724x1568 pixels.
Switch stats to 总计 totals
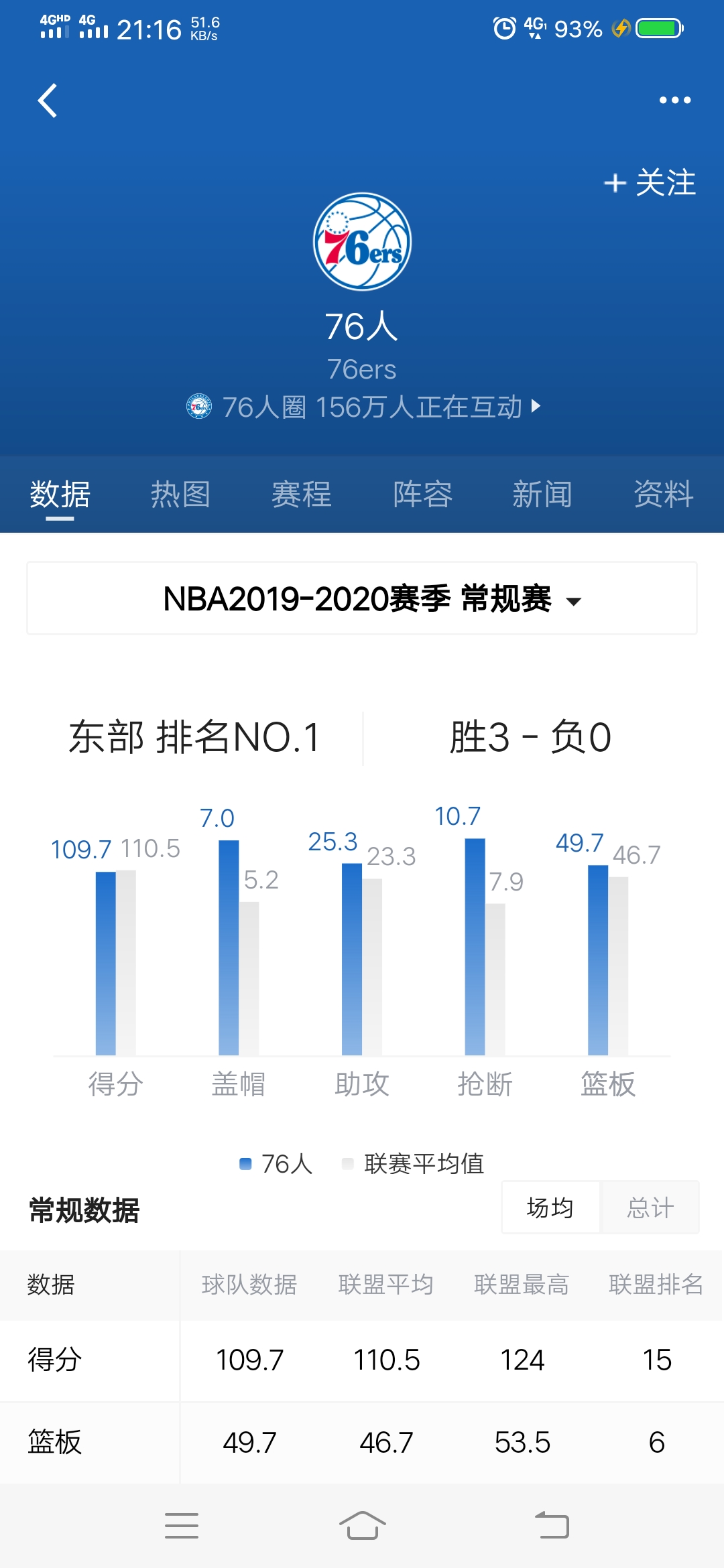pos(650,1207)
